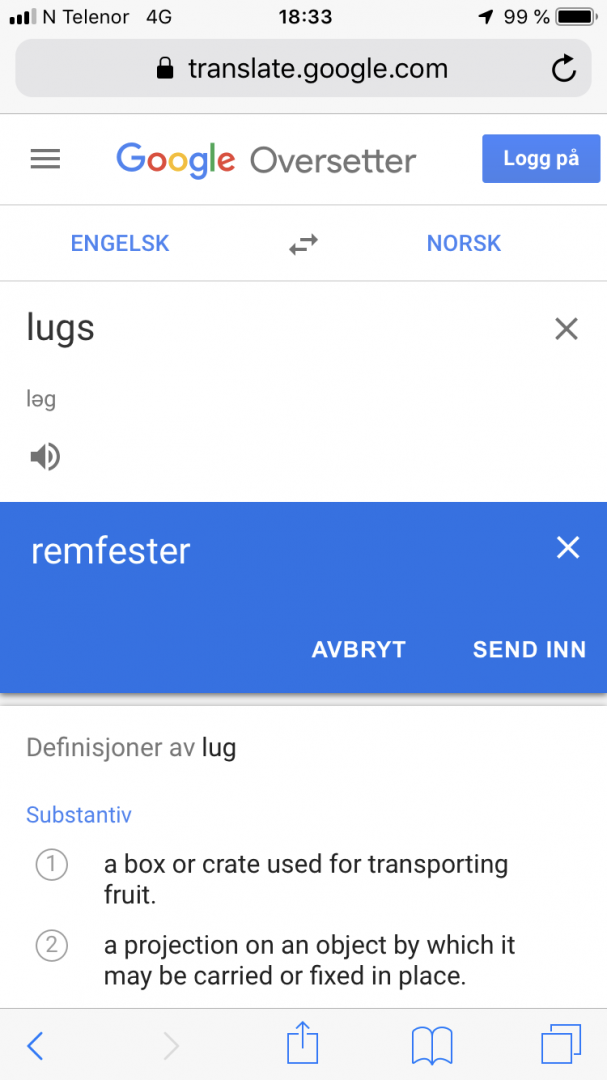Open Safari bookmarks
607x1080 pixels.
432,1046
